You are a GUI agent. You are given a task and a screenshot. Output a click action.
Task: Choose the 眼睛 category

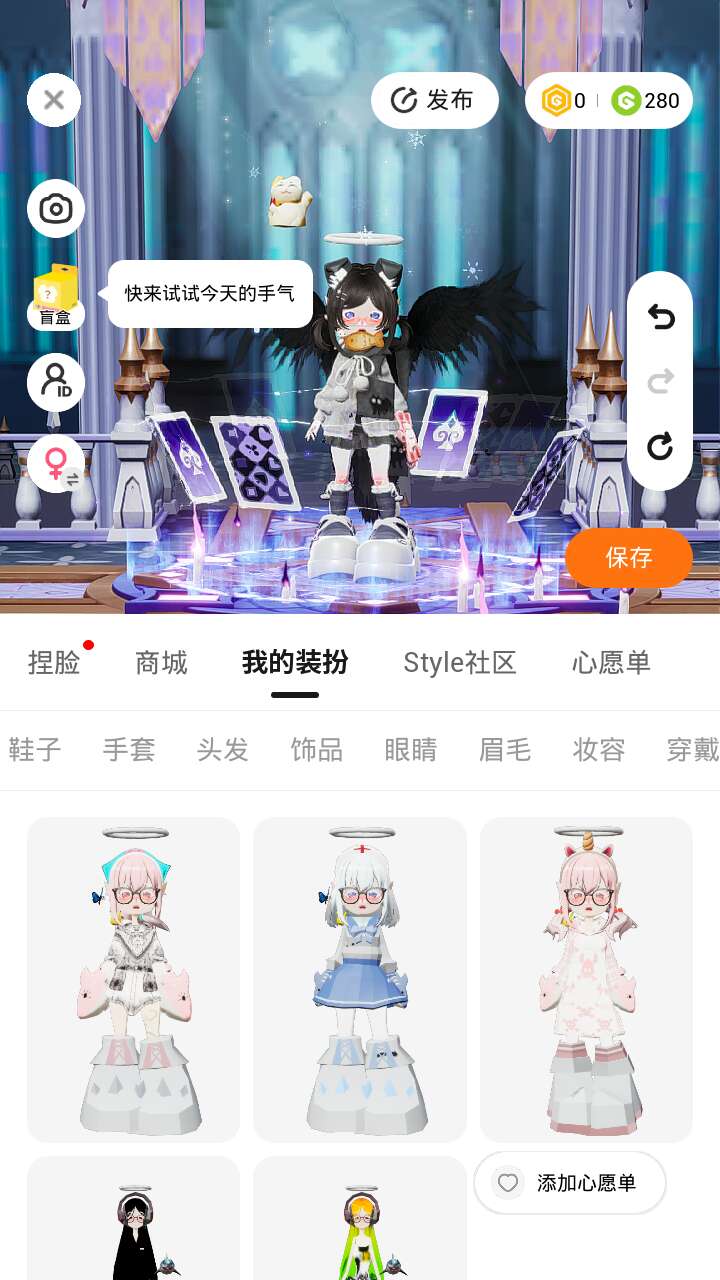pyautogui.click(x=410, y=750)
